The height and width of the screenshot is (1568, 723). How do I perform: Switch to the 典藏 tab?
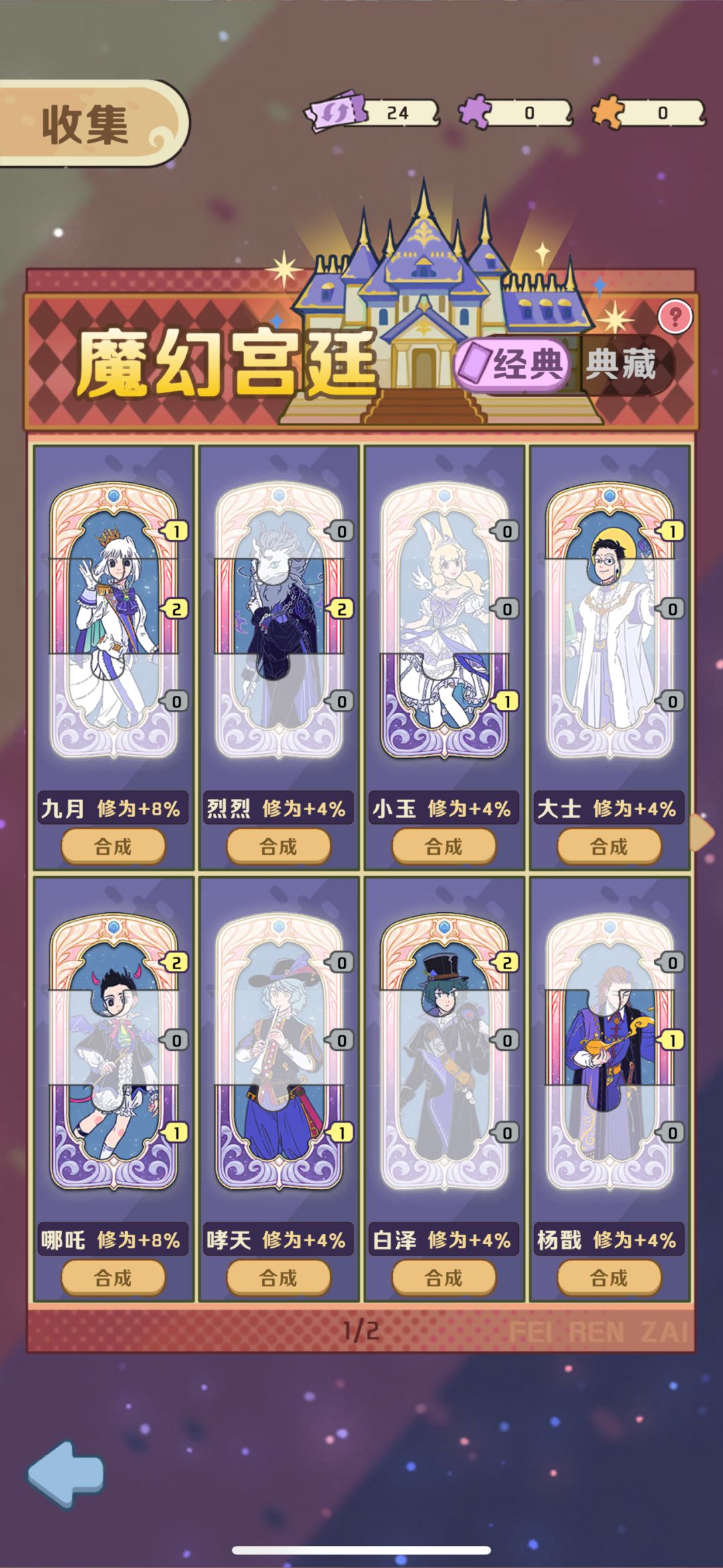pyautogui.click(x=622, y=364)
